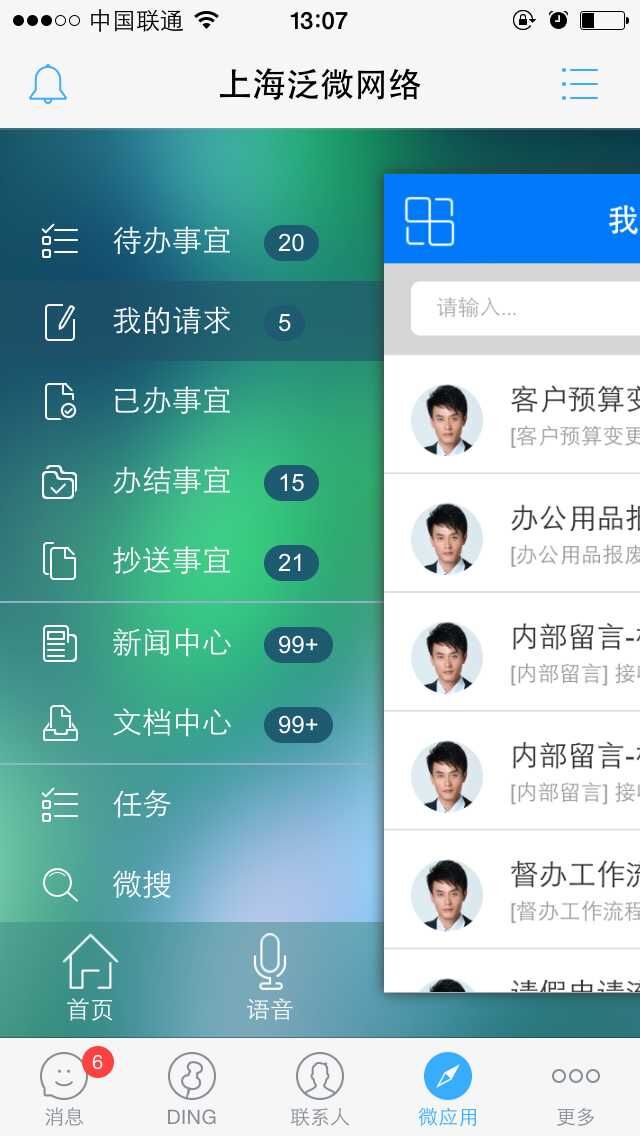Tap the 首页 home button
This screenshot has height=1136, width=640.
coord(90,978)
